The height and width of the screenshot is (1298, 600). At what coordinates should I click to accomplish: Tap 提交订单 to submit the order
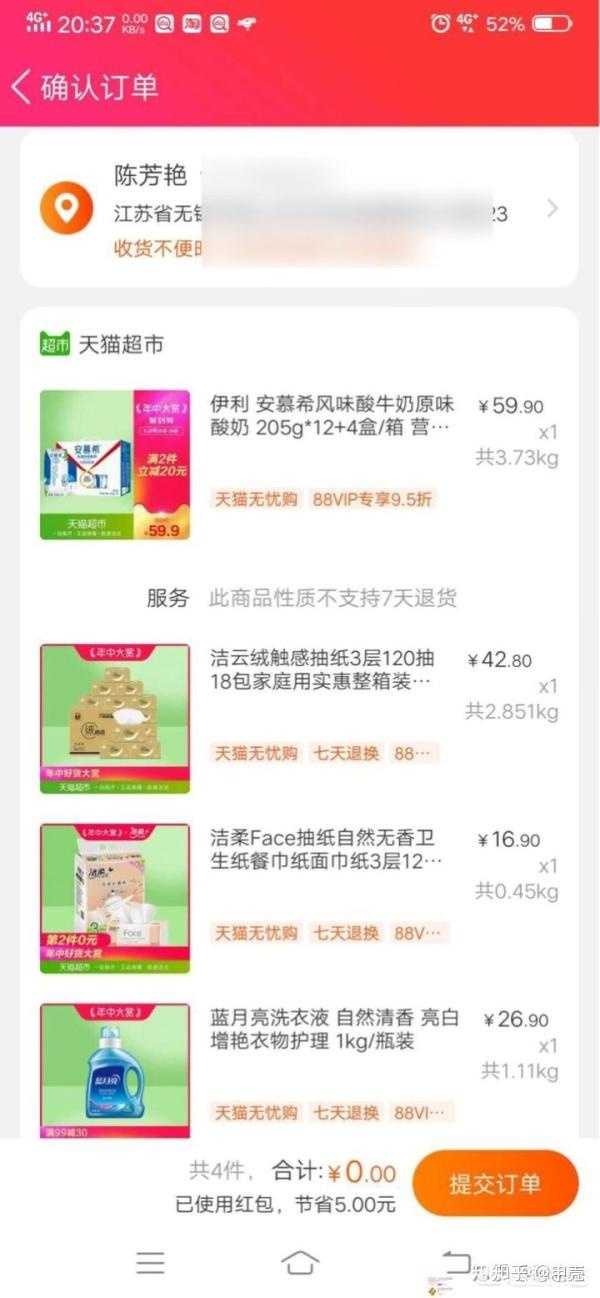[495, 1184]
